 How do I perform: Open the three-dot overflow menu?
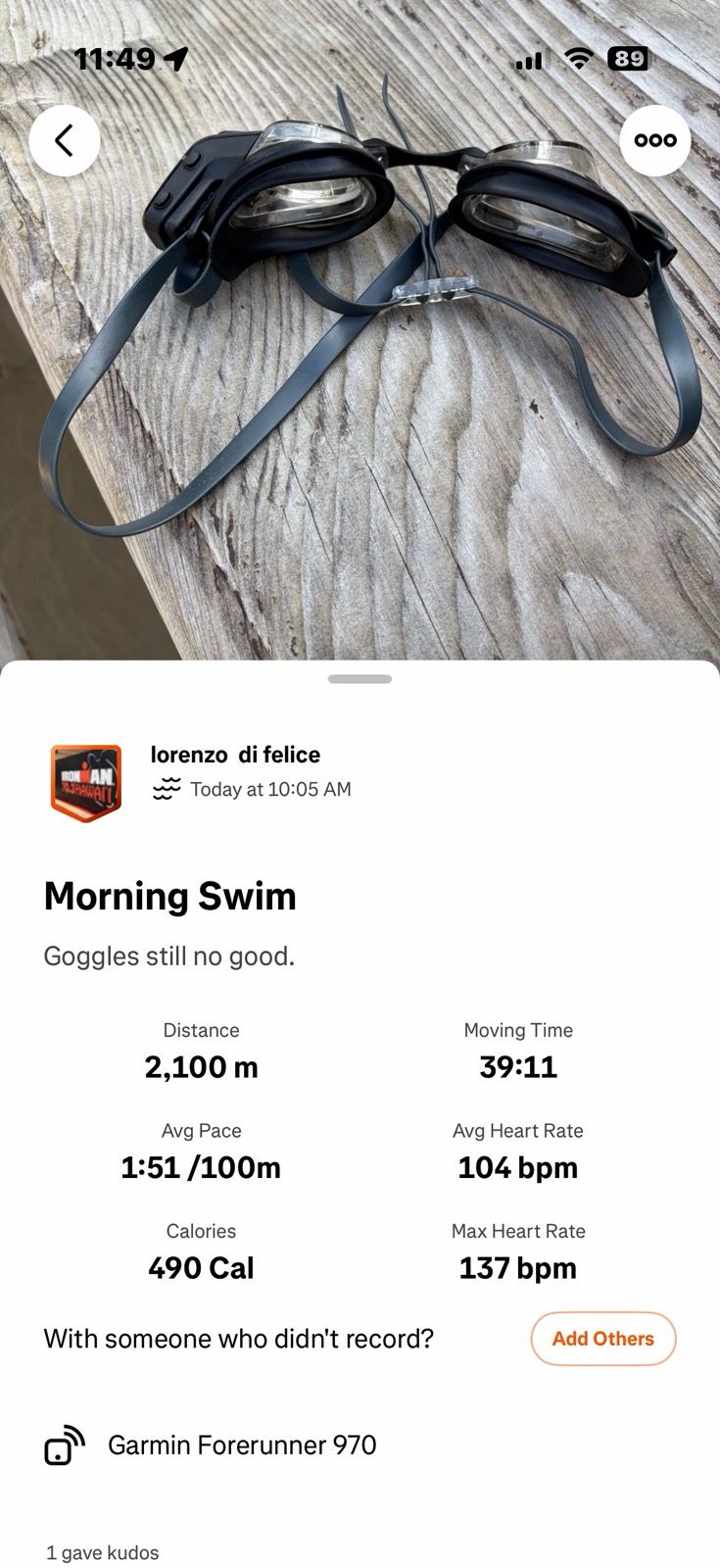pos(654,141)
